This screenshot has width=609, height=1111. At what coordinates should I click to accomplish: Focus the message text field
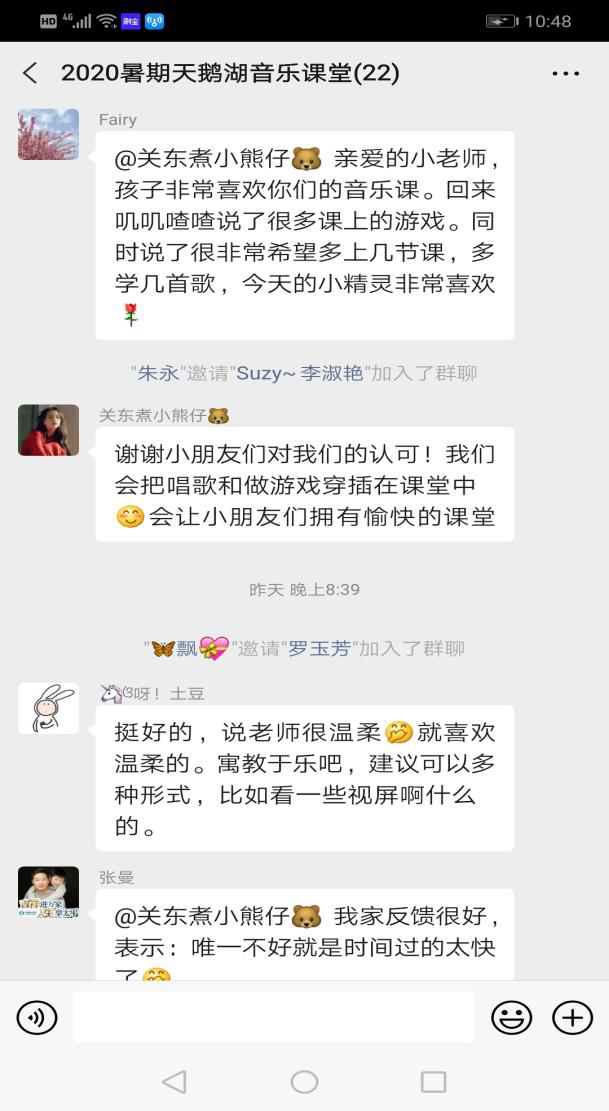pyautogui.click(x=273, y=1018)
